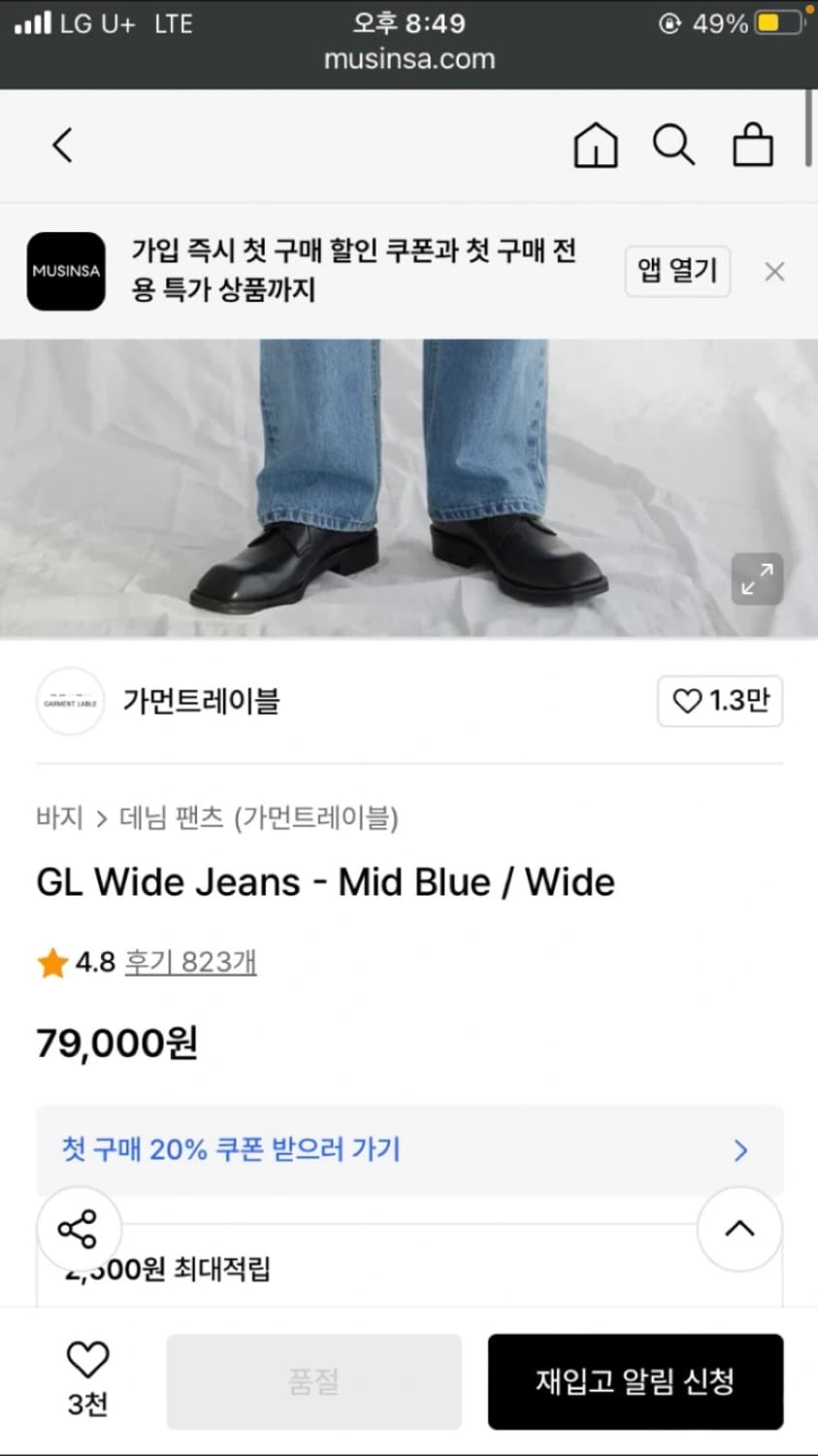
Task: Share this GL Wide Jeans product
Action: coord(79,1228)
